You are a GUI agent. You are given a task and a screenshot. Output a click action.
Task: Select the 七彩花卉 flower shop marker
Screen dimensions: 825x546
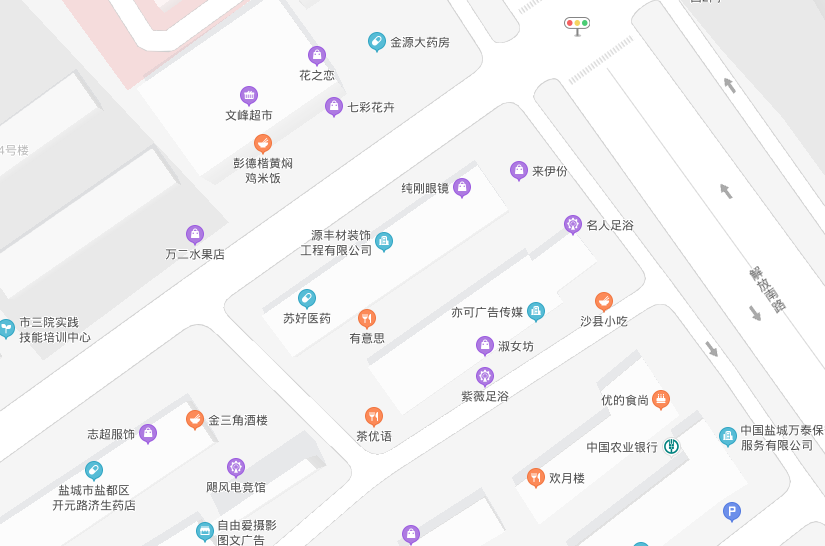click(x=334, y=106)
